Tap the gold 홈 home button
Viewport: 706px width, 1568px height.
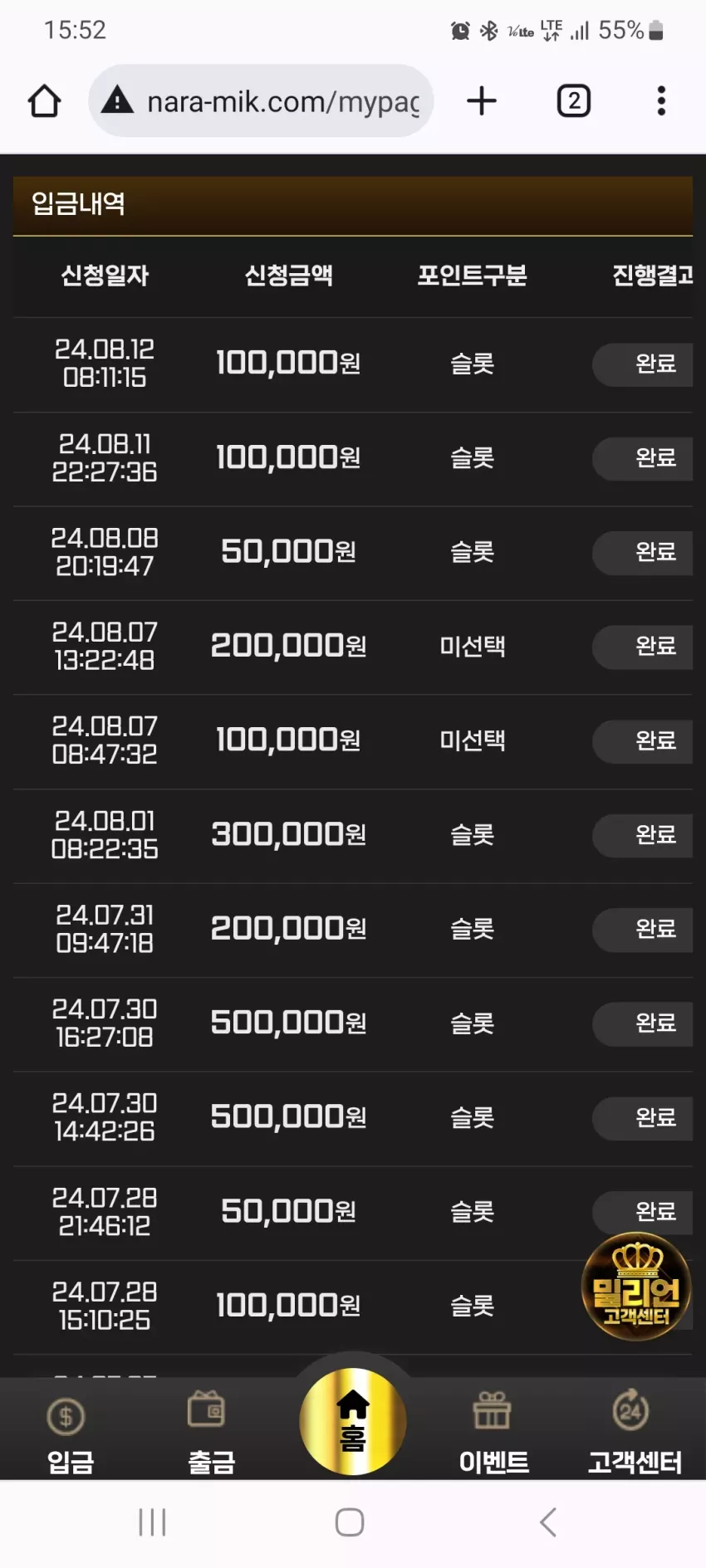click(353, 1421)
